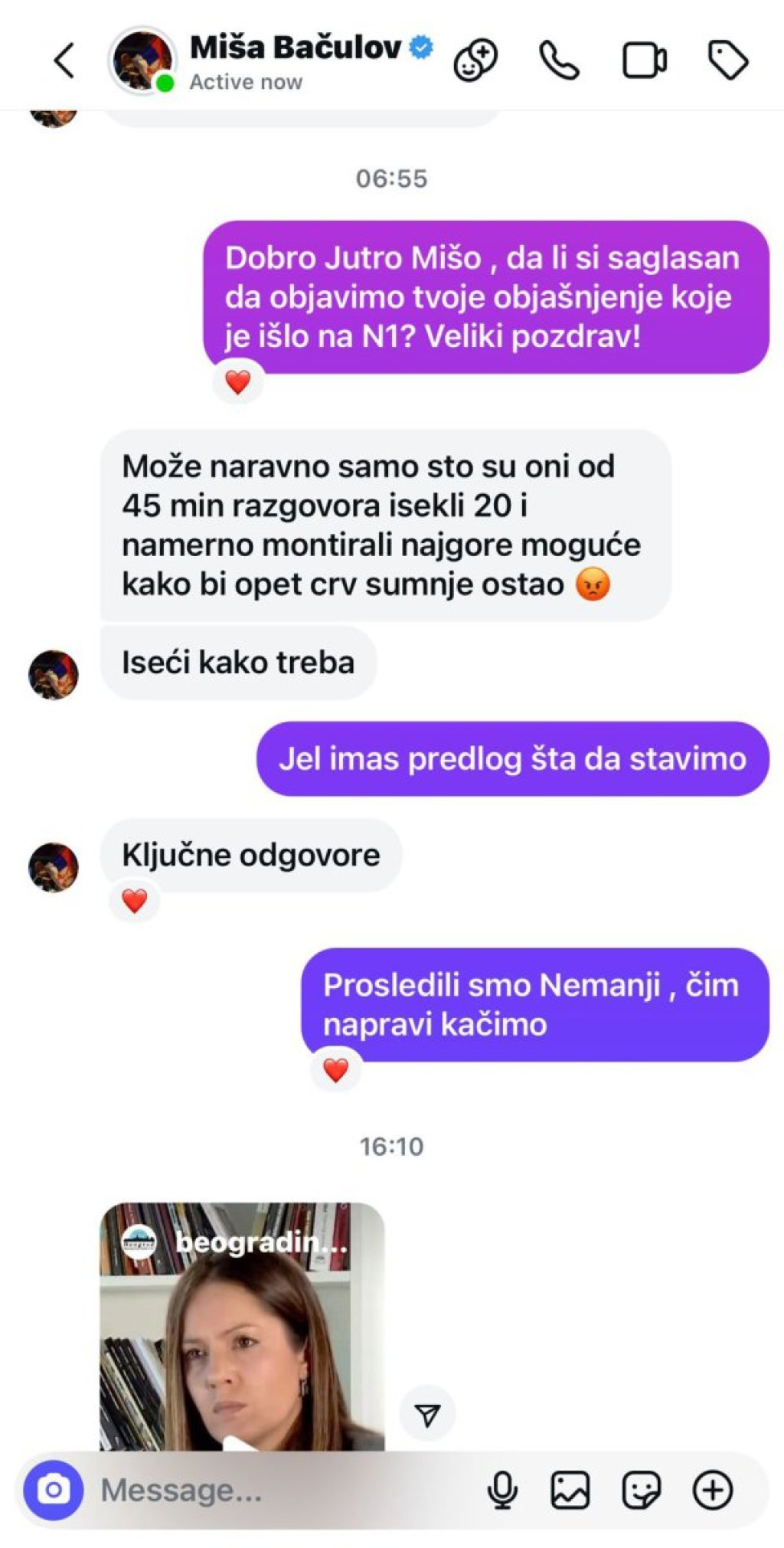Attach a photo from gallery

(x=570, y=1491)
